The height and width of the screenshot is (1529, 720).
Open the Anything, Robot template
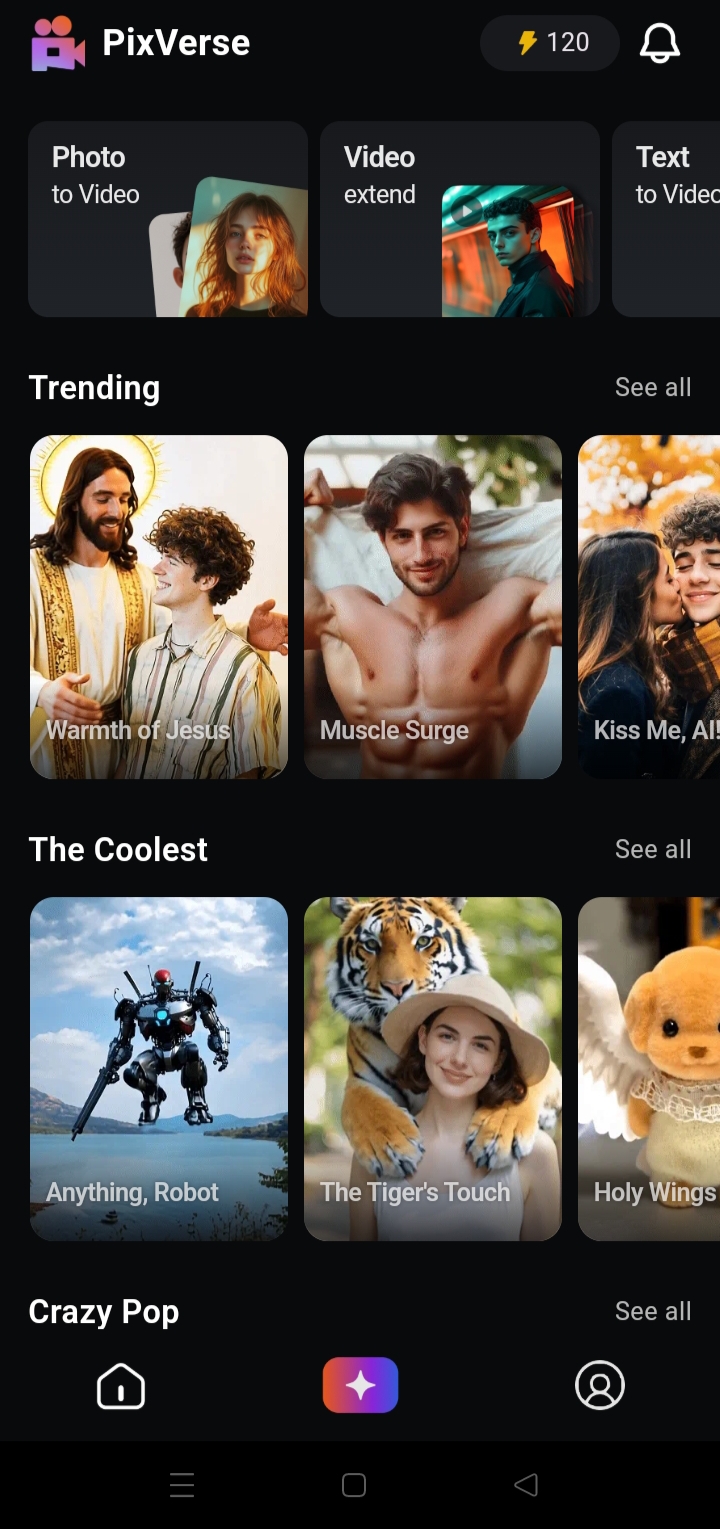(159, 1068)
